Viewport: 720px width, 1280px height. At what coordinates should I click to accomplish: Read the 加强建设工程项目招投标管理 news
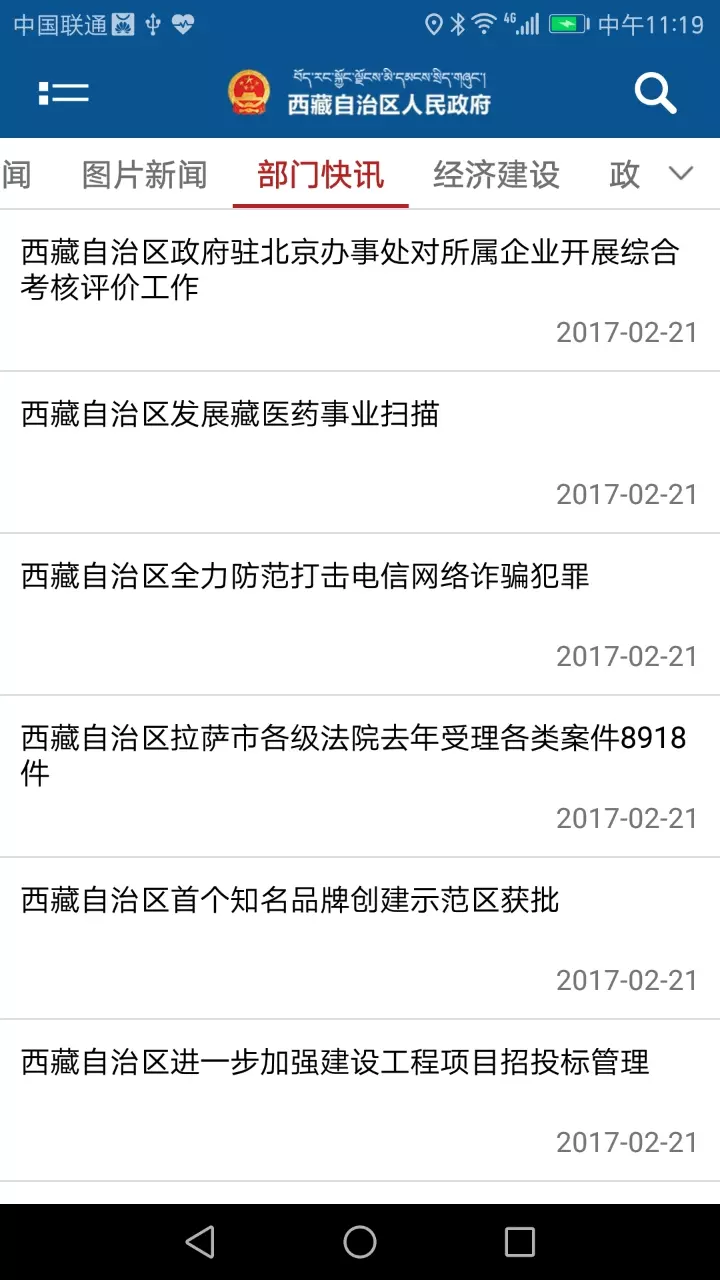(335, 1062)
